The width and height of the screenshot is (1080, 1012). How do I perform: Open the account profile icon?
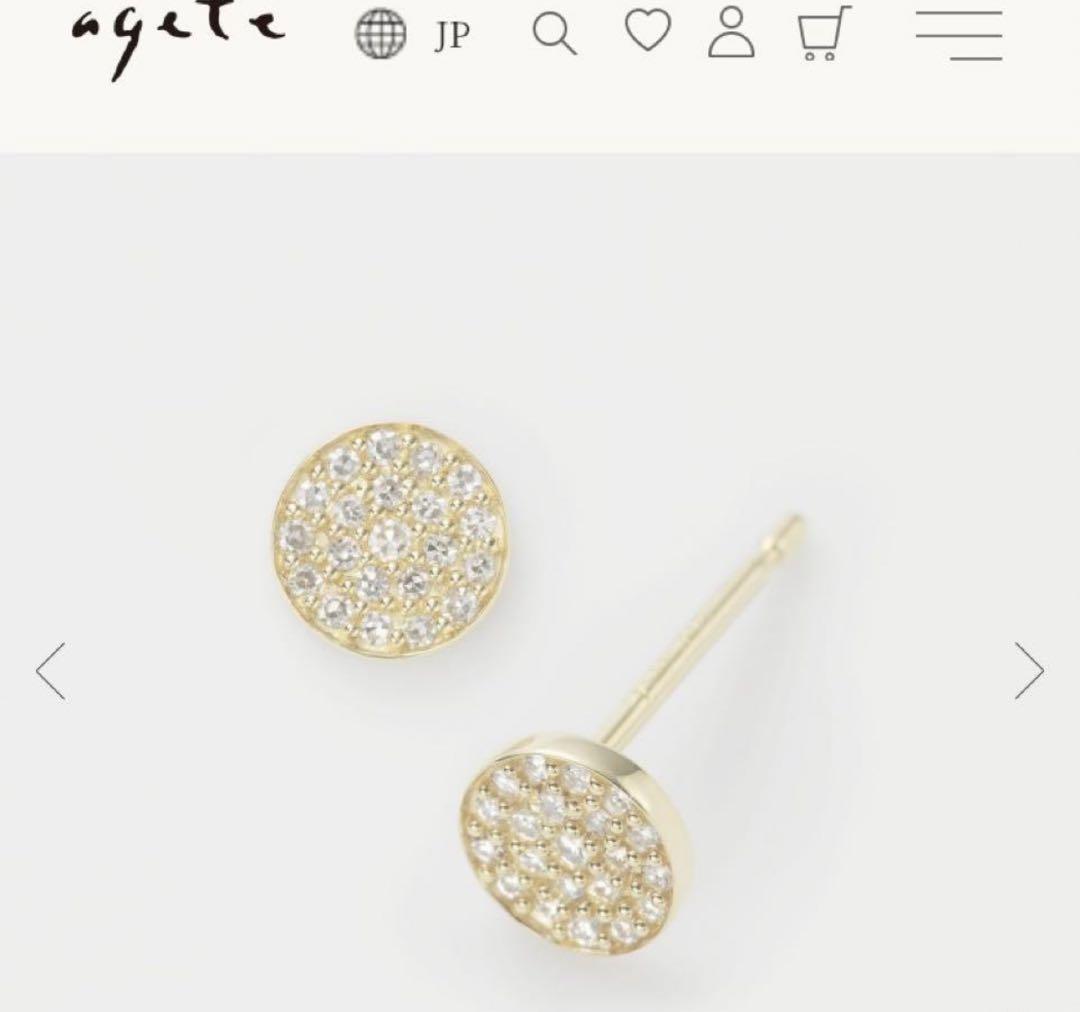[x=731, y=32]
